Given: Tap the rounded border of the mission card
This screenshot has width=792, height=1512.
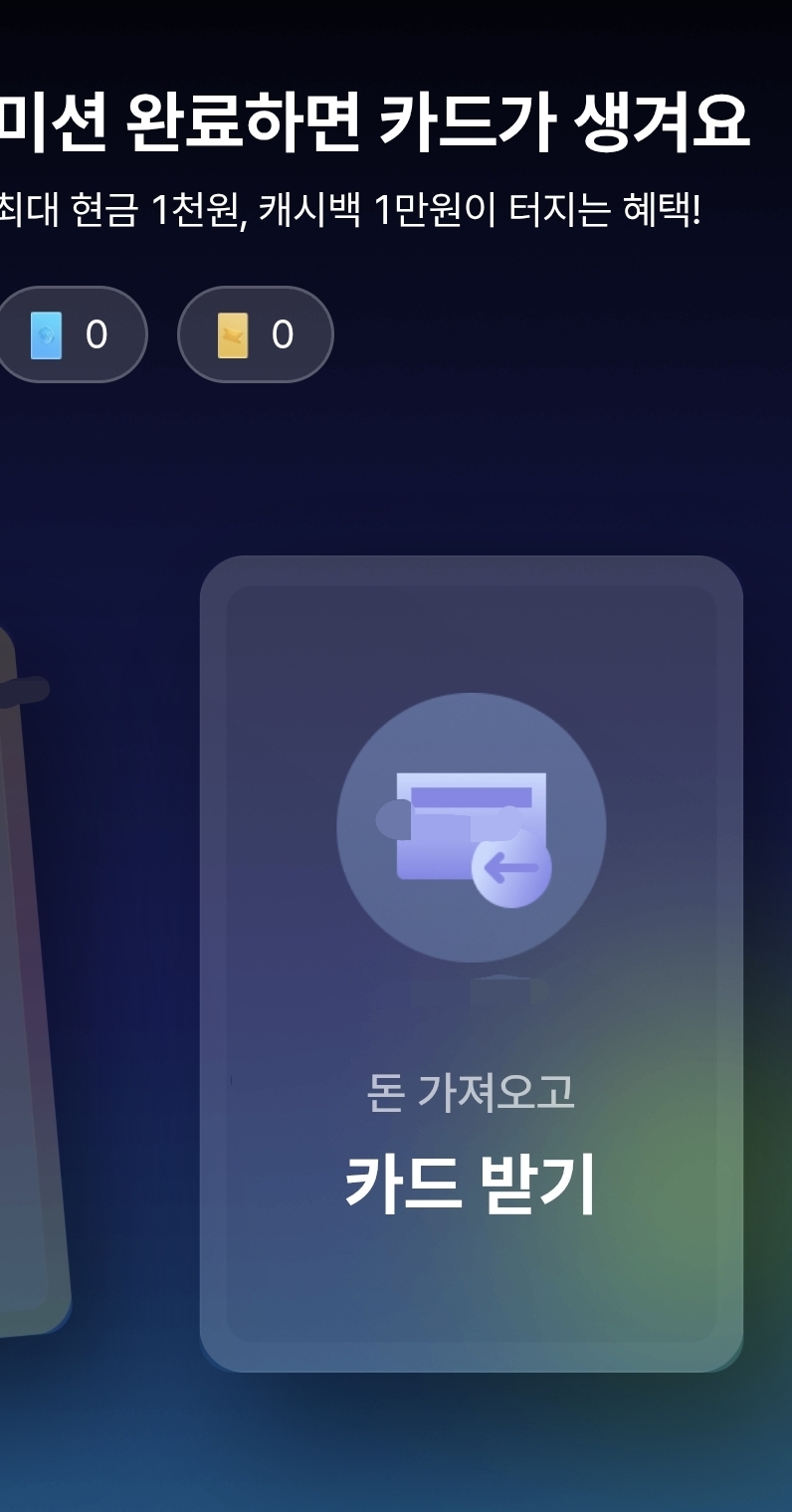Looking at the screenshot, I should point(471,567).
